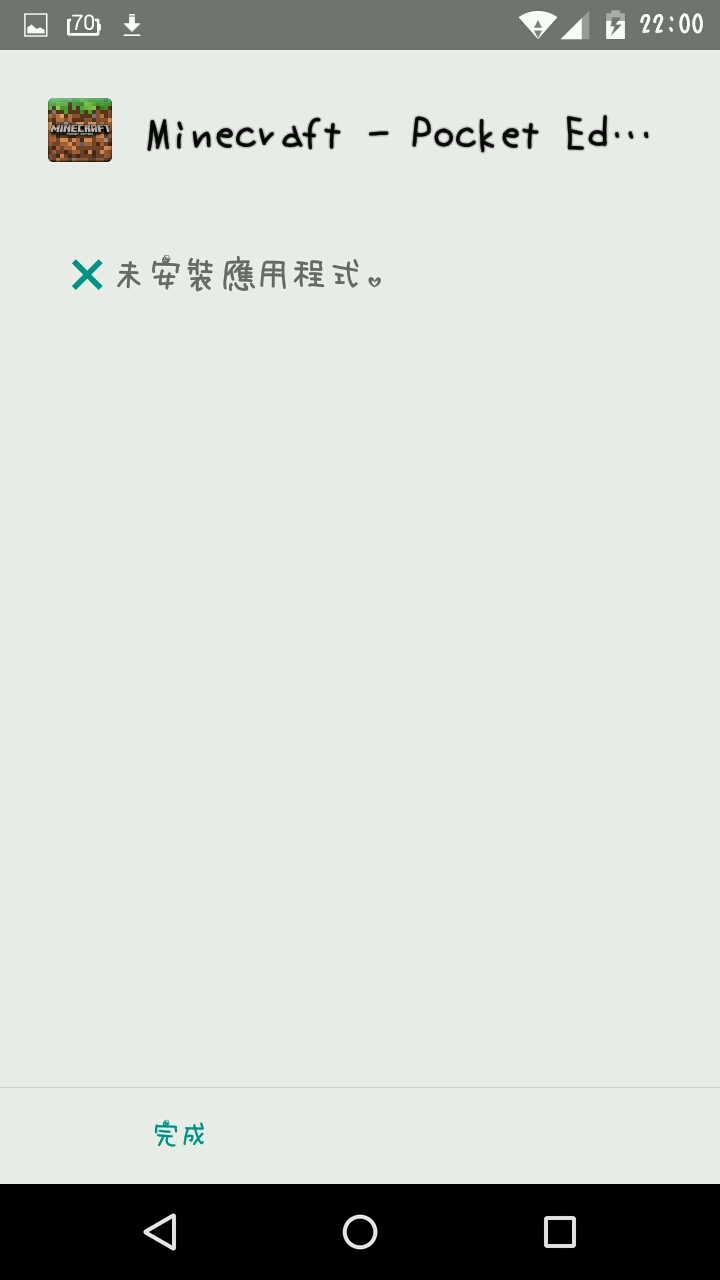Open the recent apps overview
The width and height of the screenshot is (720, 1280).
(x=560, y=1232)
